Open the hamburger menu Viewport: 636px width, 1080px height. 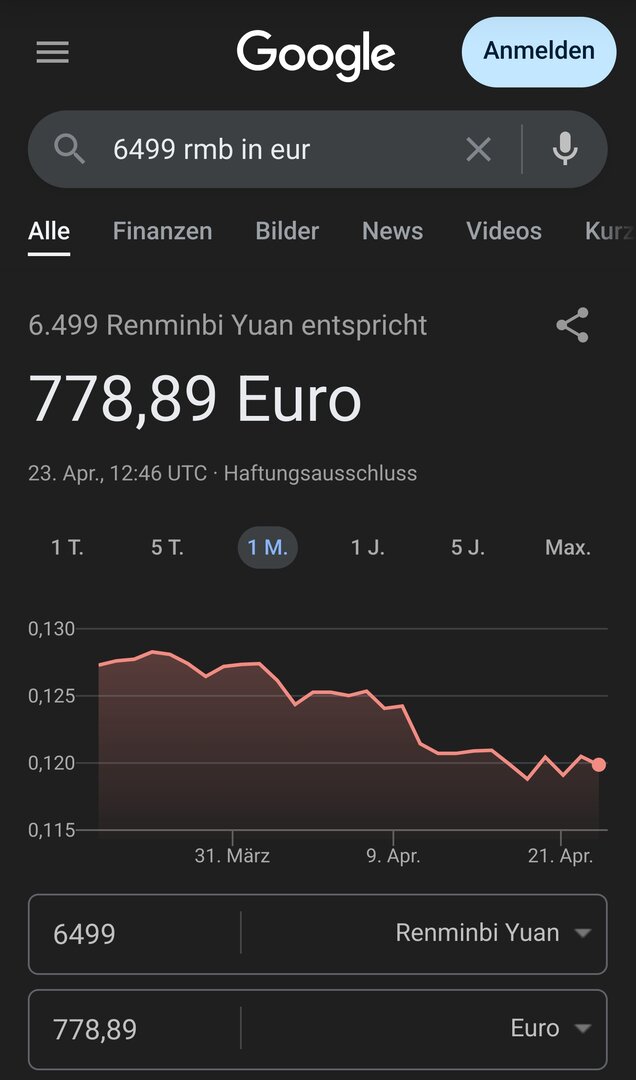pos(52,52)
